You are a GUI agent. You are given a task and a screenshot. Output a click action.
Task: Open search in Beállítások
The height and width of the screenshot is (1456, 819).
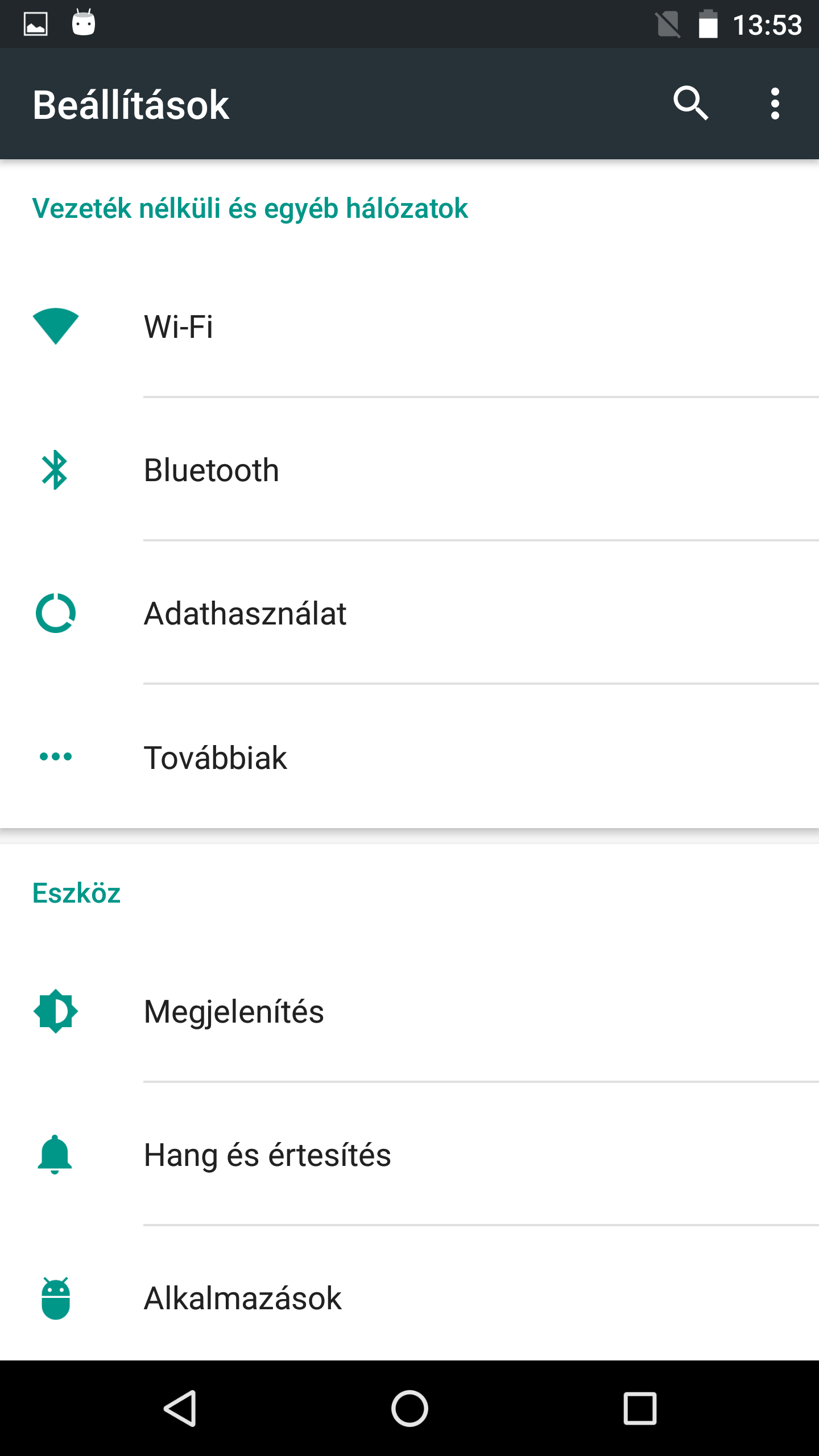pos(690,104)
